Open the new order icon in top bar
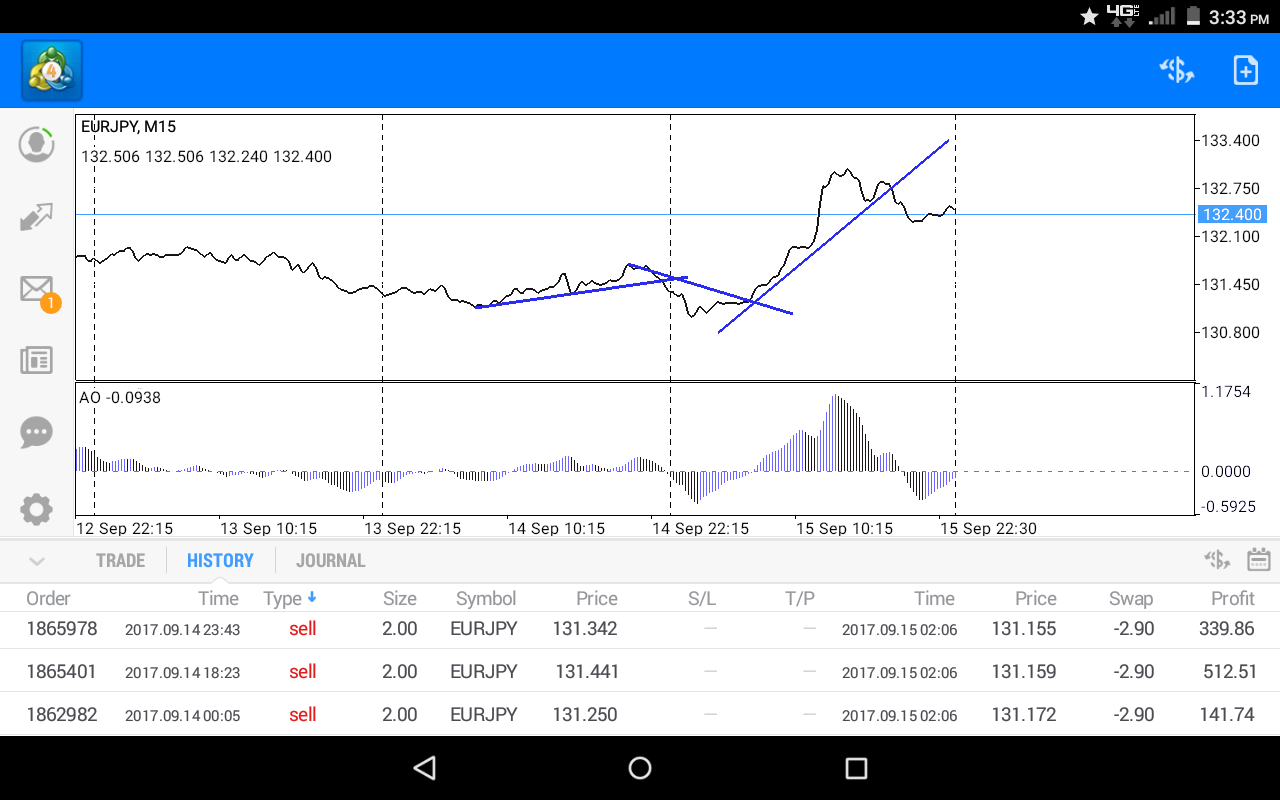The height and width of the screenshot is (800, 1280). click(1245, 70)
